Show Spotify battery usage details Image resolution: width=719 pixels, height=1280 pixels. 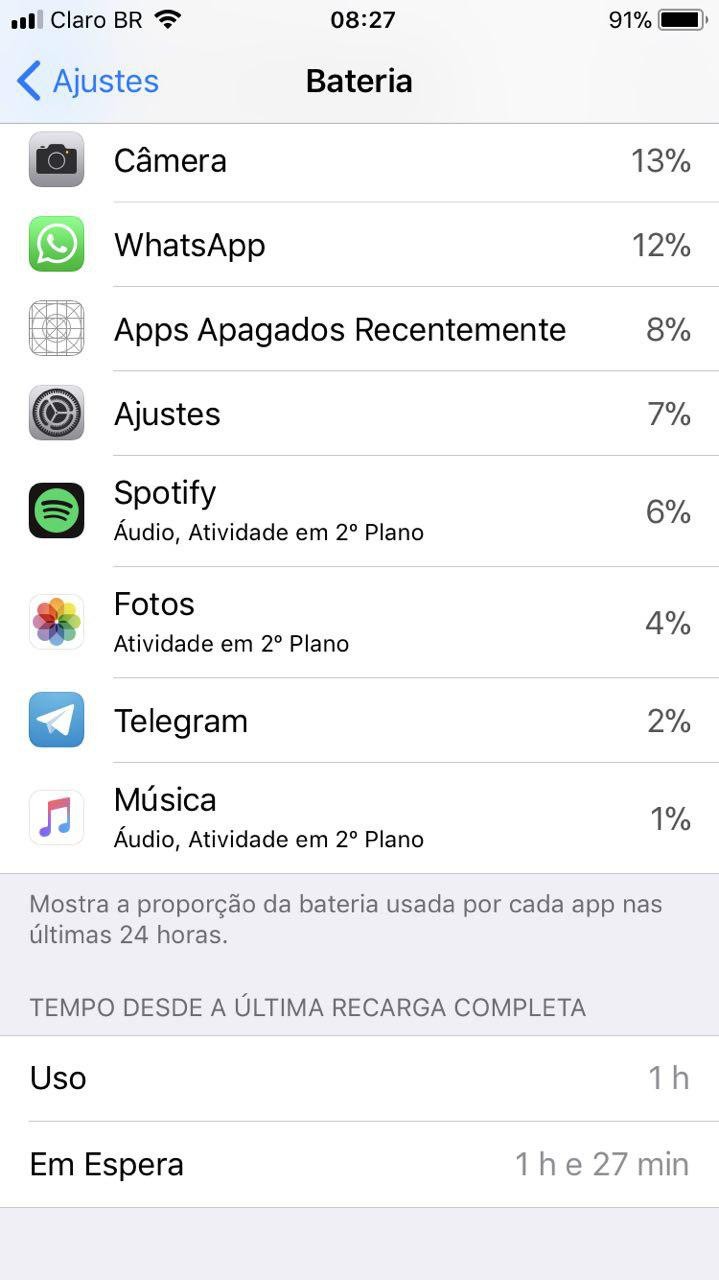tap(360, 511)
